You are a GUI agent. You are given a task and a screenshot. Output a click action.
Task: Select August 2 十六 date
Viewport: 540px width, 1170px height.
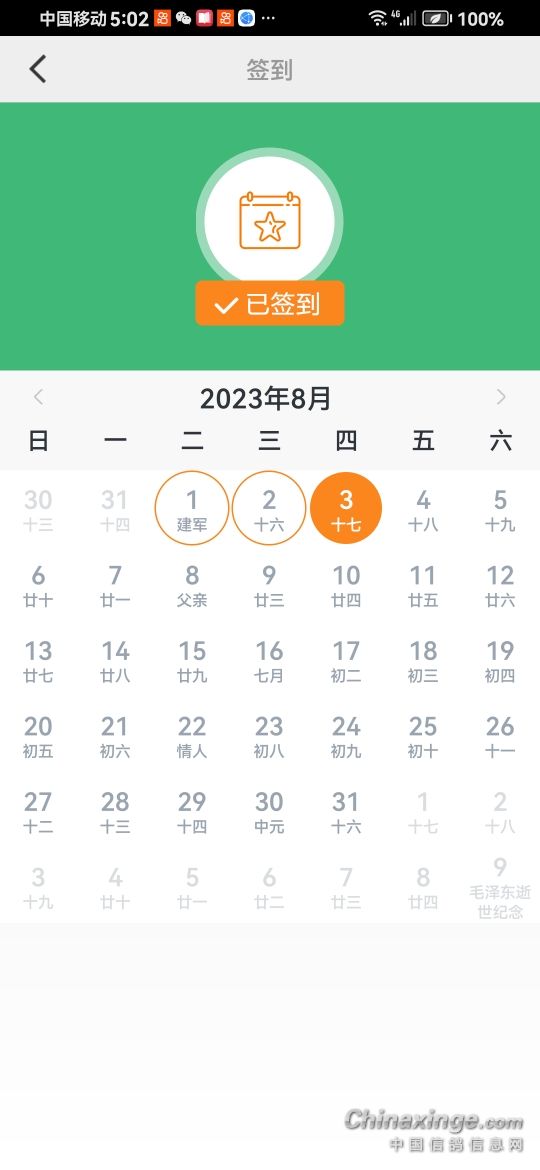tap(269, 507)
